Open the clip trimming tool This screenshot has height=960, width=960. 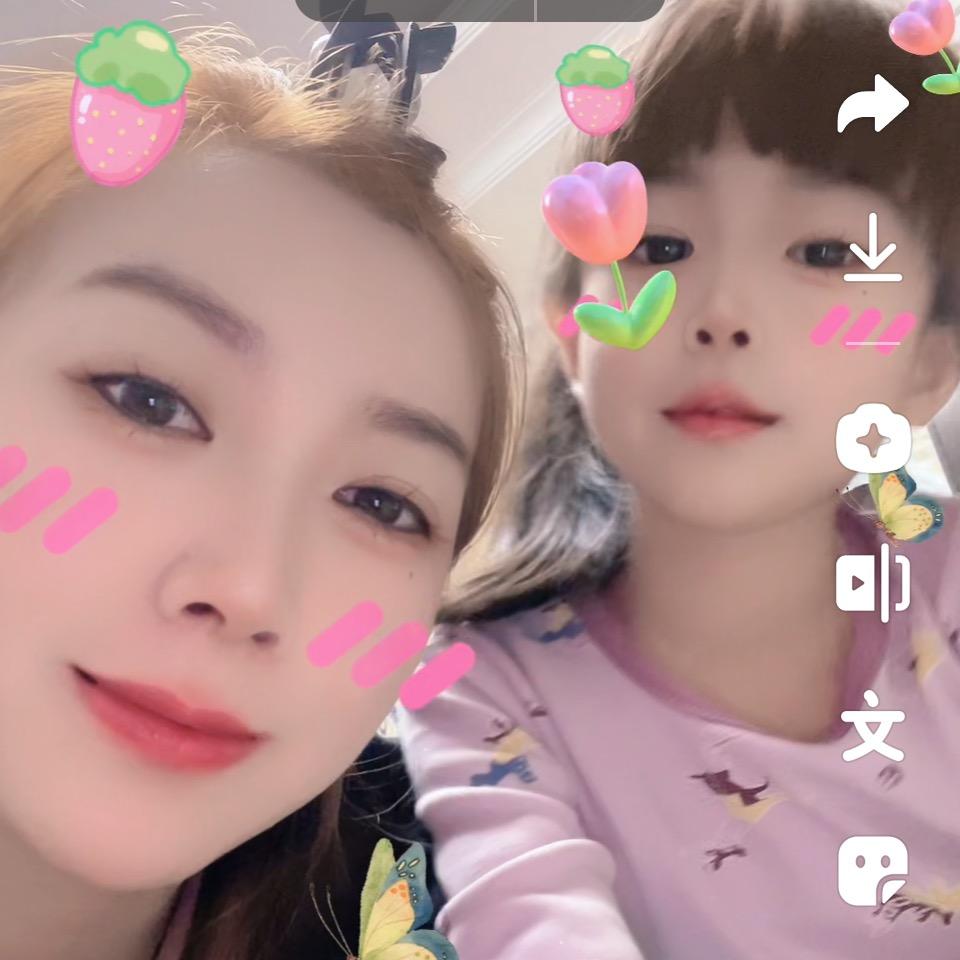[873, 583]
